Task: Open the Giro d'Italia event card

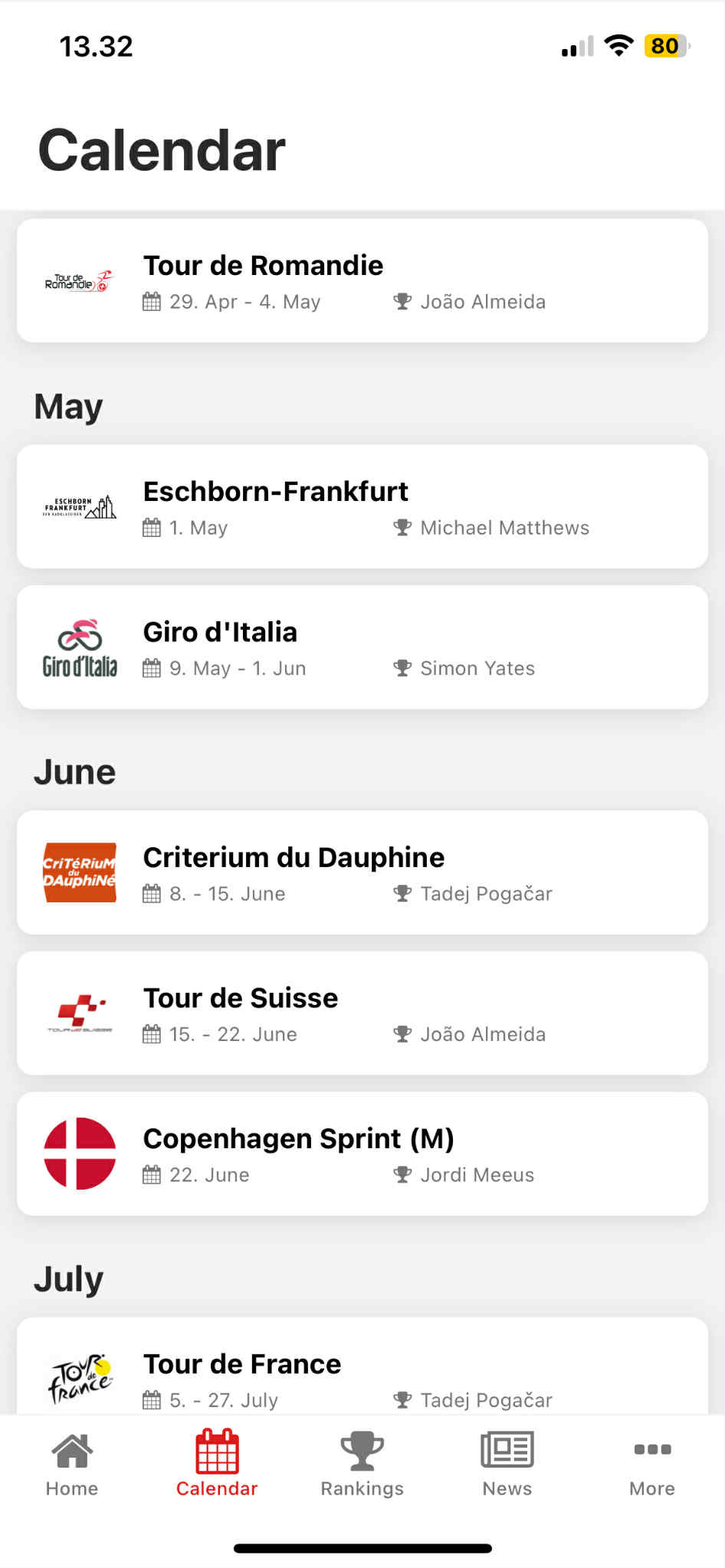Action: click(x=362, y=647)
